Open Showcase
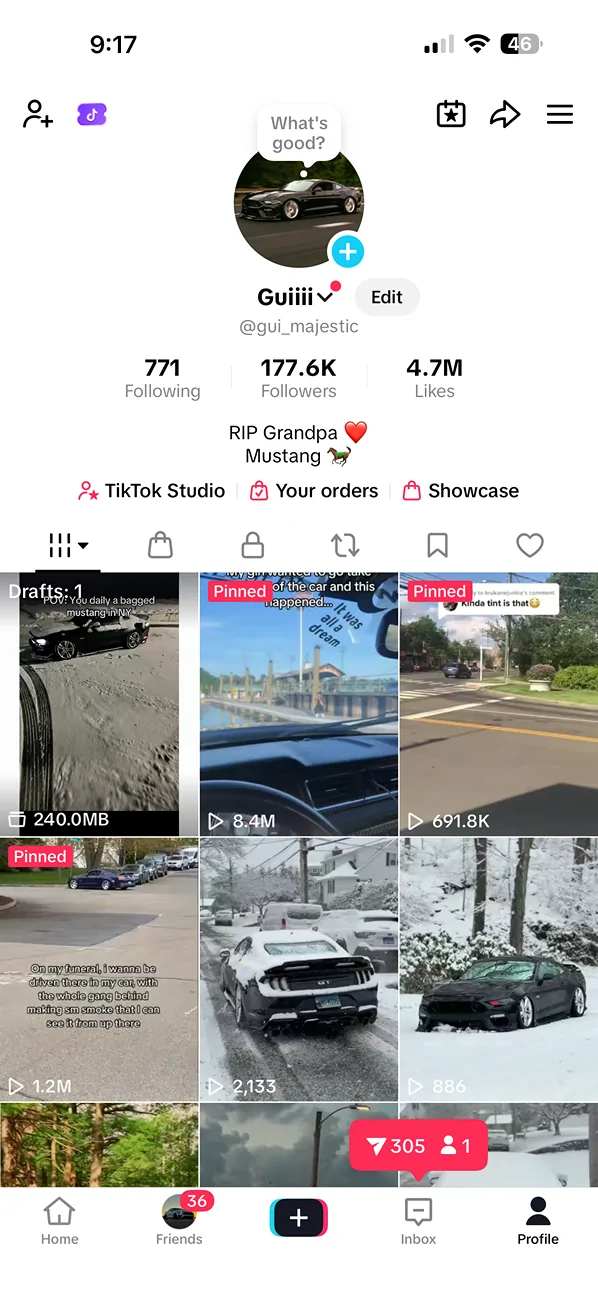The height and width of the screenshot is (1300, 598). (x=460, y=491)
